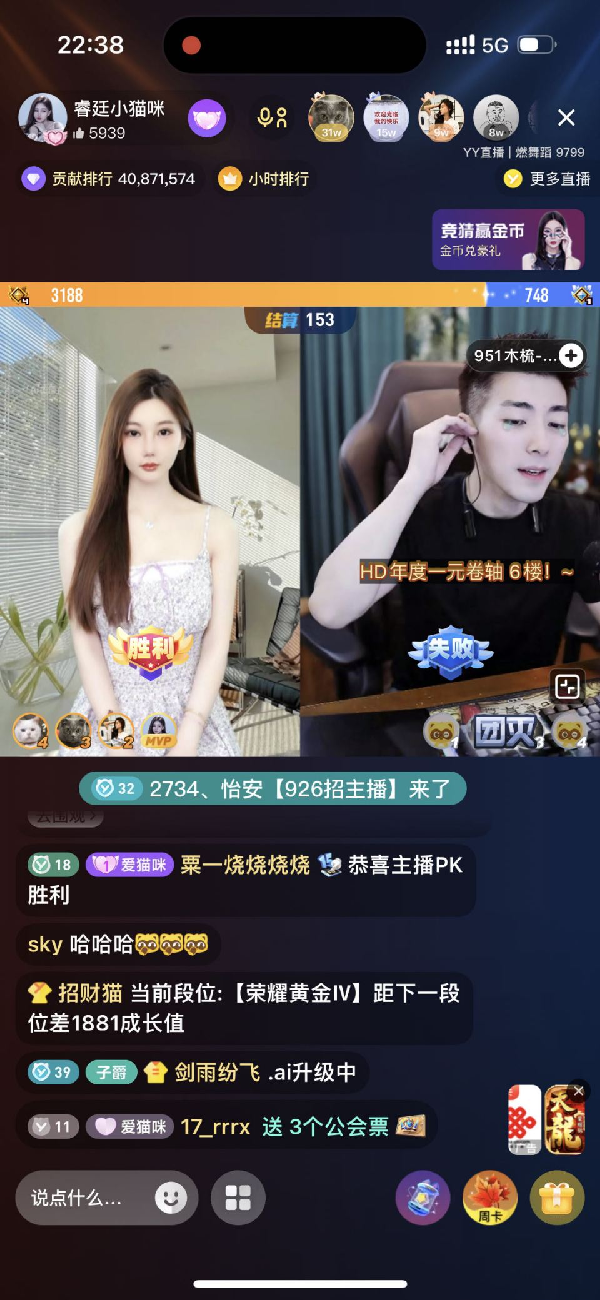Close the live stream room
Screen dimensions: 600x1300
pyautogui.click(x=566, y=118)
